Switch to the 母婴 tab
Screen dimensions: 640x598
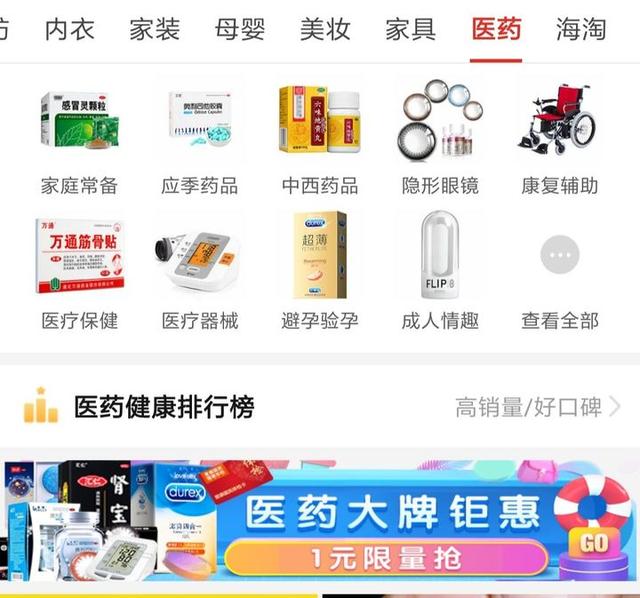(x=240, y=29)
